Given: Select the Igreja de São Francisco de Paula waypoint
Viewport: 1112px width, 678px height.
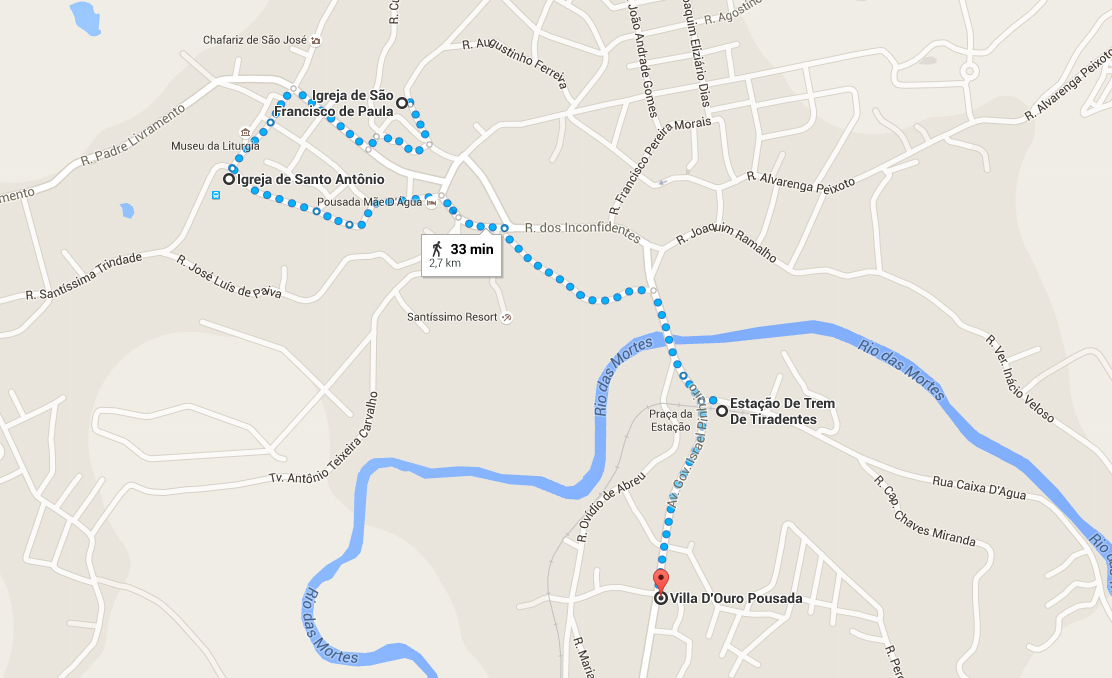Looking at the screenshot, I should (401, 103).
